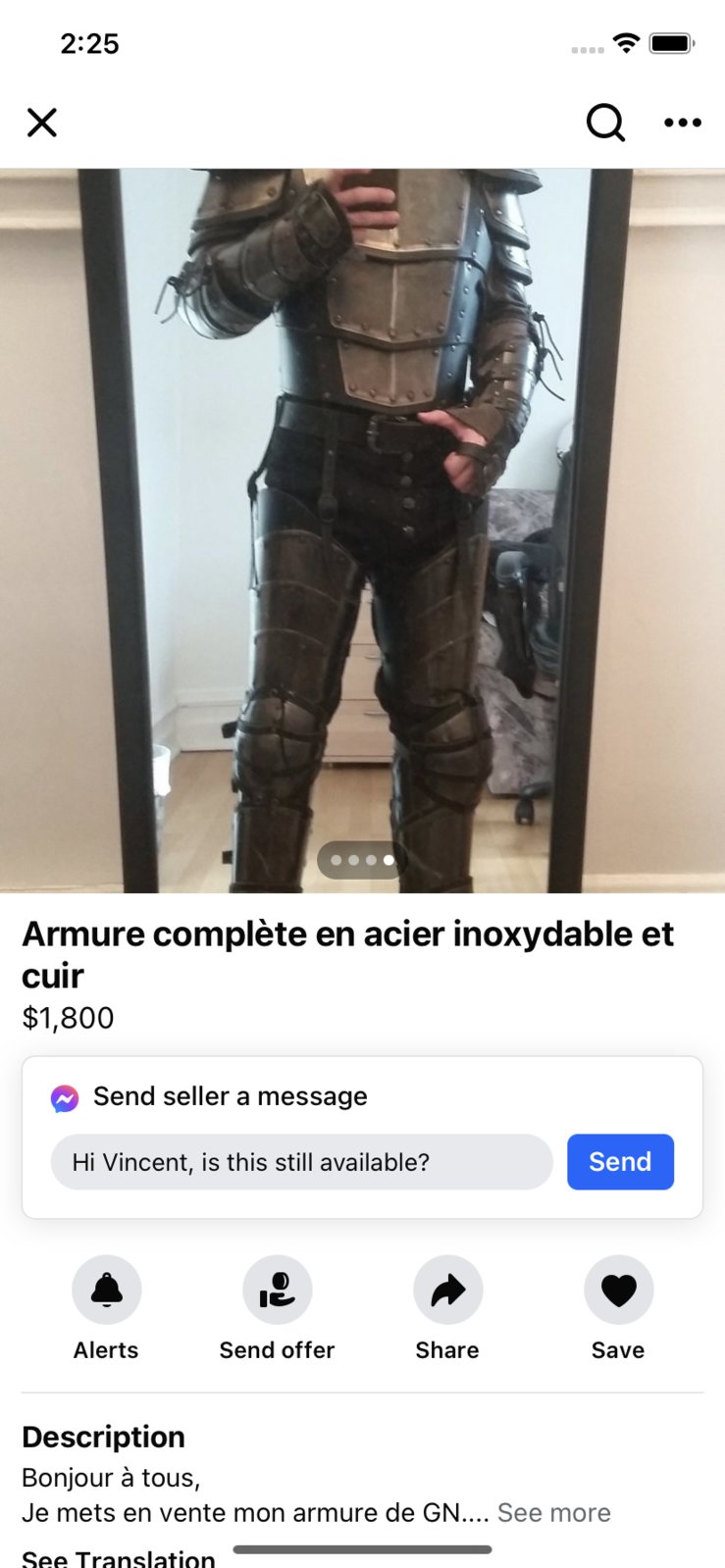This screenshot has width=725, height=1568.
Task: Tap Send offer to the seller
Action: tap(277, 1290)
